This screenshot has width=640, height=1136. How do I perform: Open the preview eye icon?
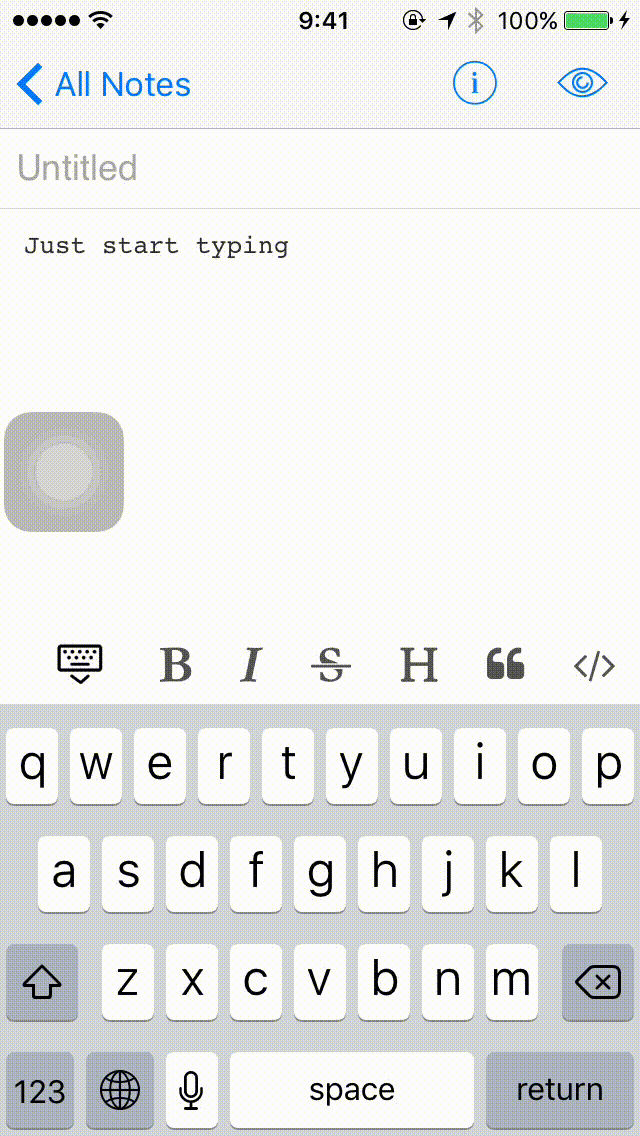click(x=582, y=84)
